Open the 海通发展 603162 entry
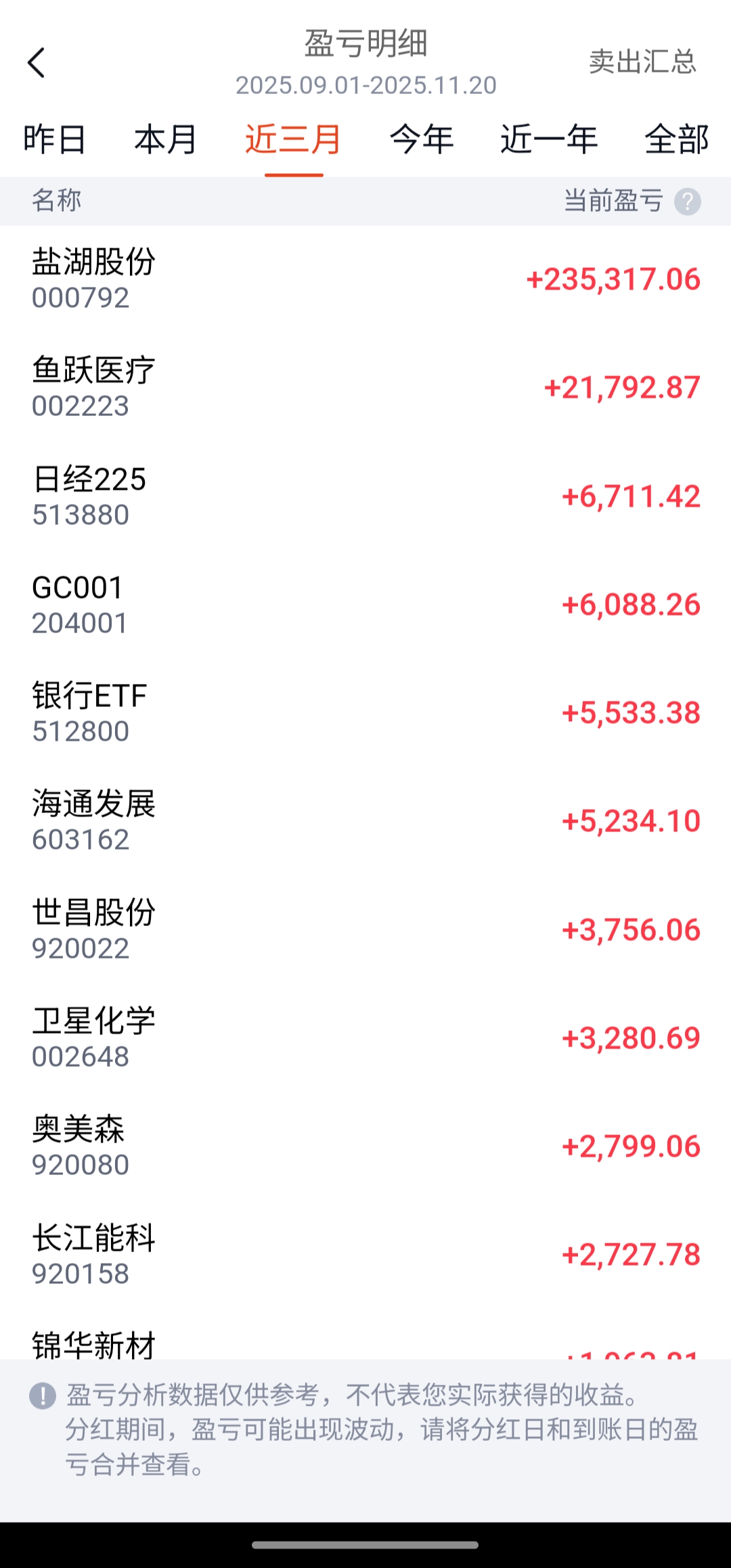Screen dimensions: 731x1568 pos(365,821)
